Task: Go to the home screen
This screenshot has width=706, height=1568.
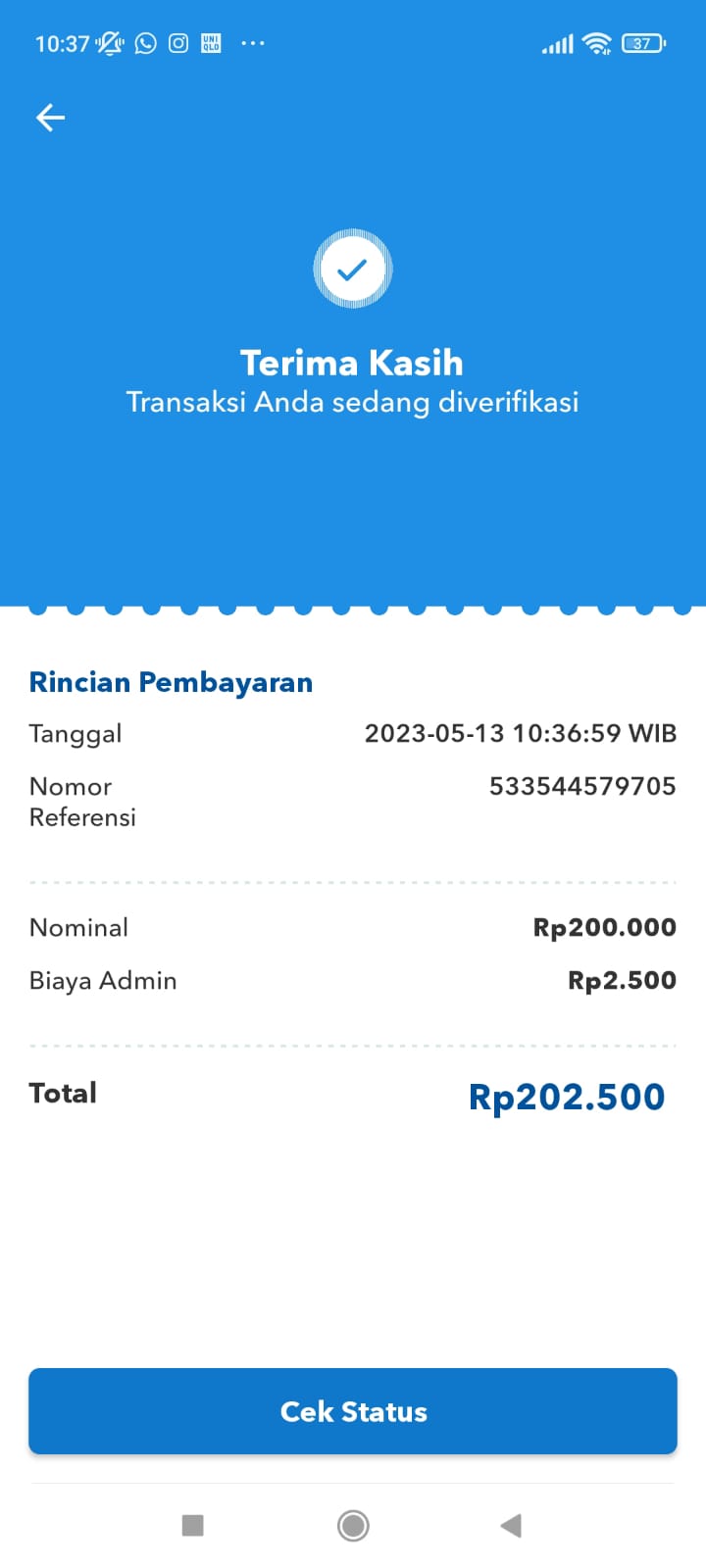Action: [x=353, y=1525]
